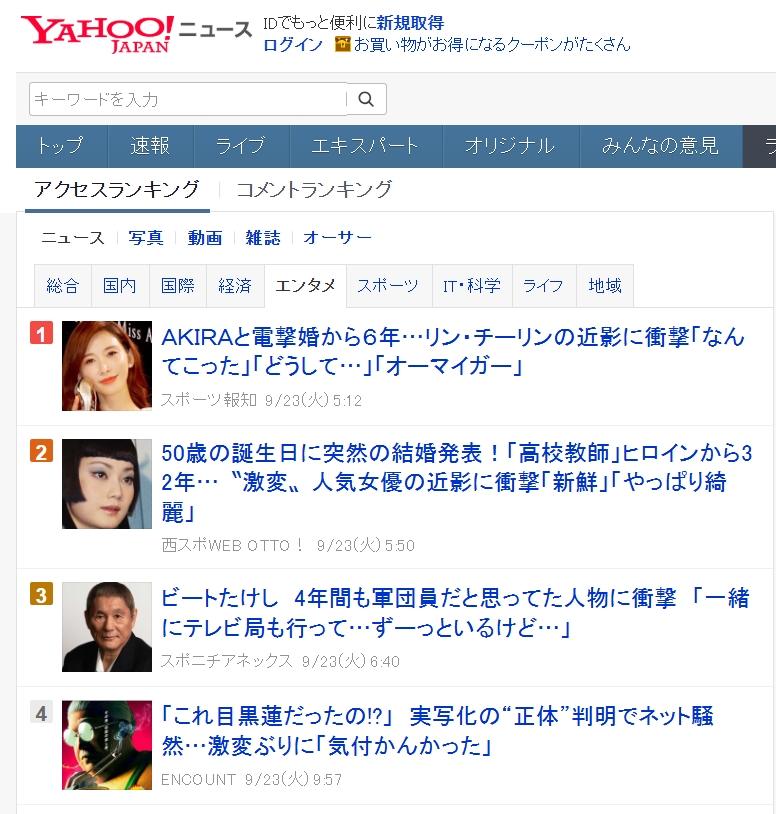776x814 pixels.
Task: Click the キーワードを入力 search field
Action: pyautogui.click(x=180, y=99)
